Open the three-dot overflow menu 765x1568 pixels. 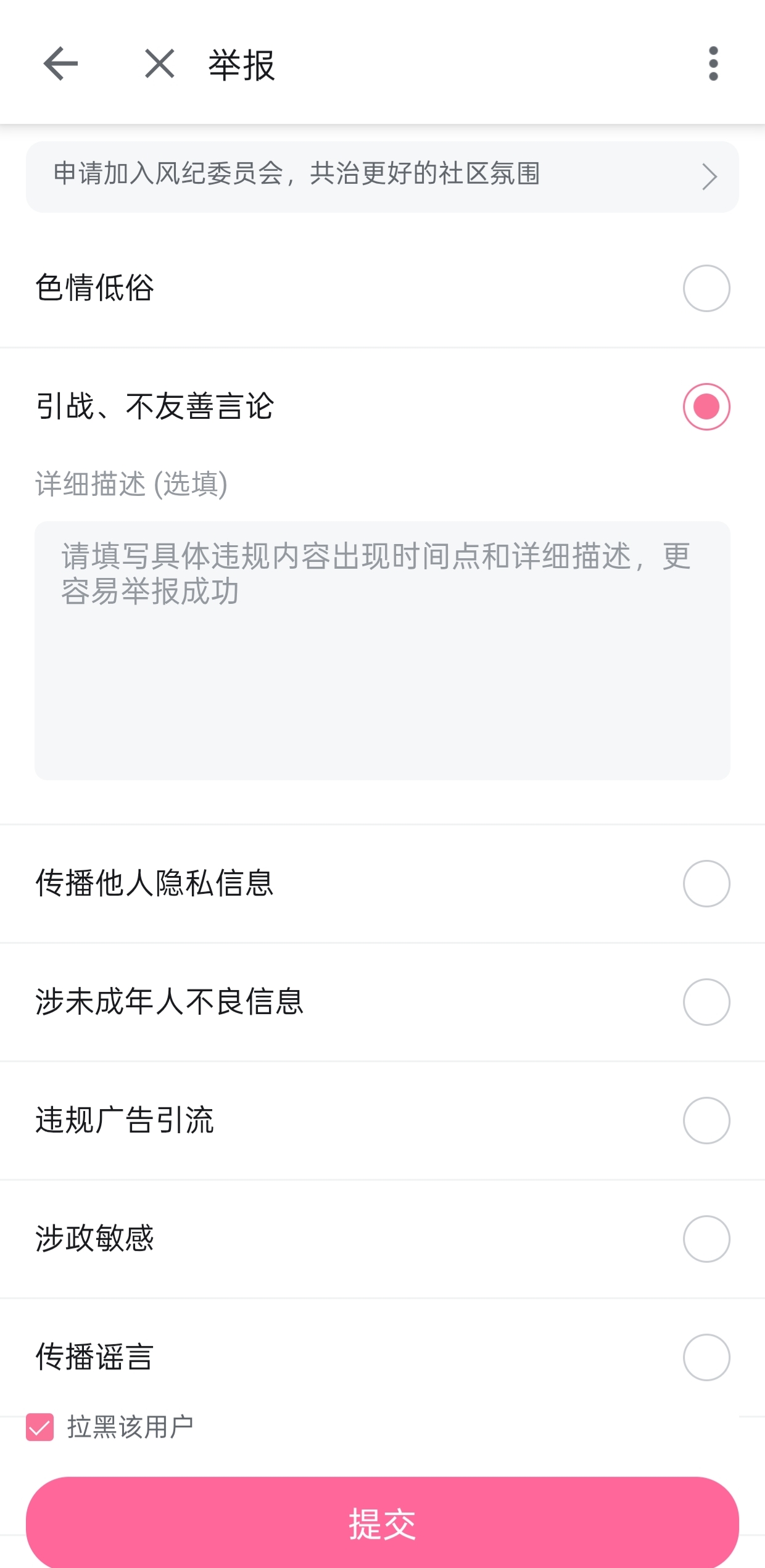713,64
